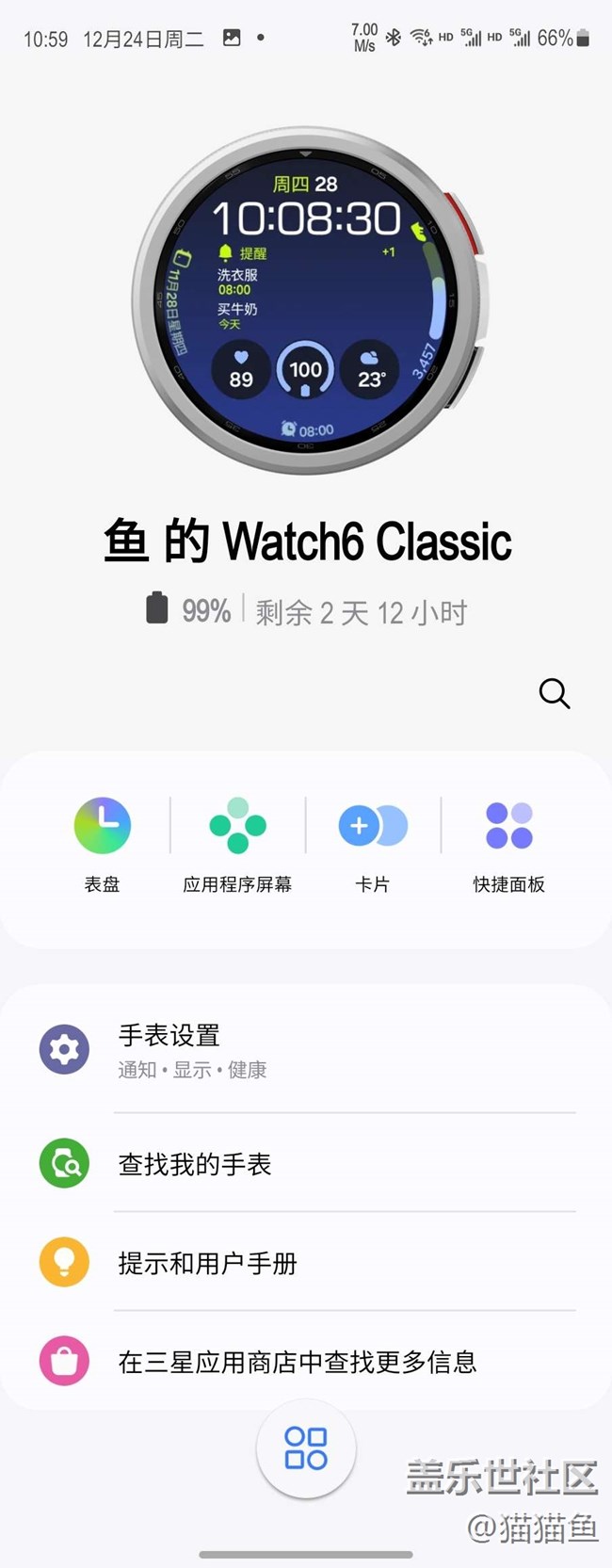Viewport: 612px width, 1568px height.
Task: Open the search magnifier icon
Action: click(554, 693)
